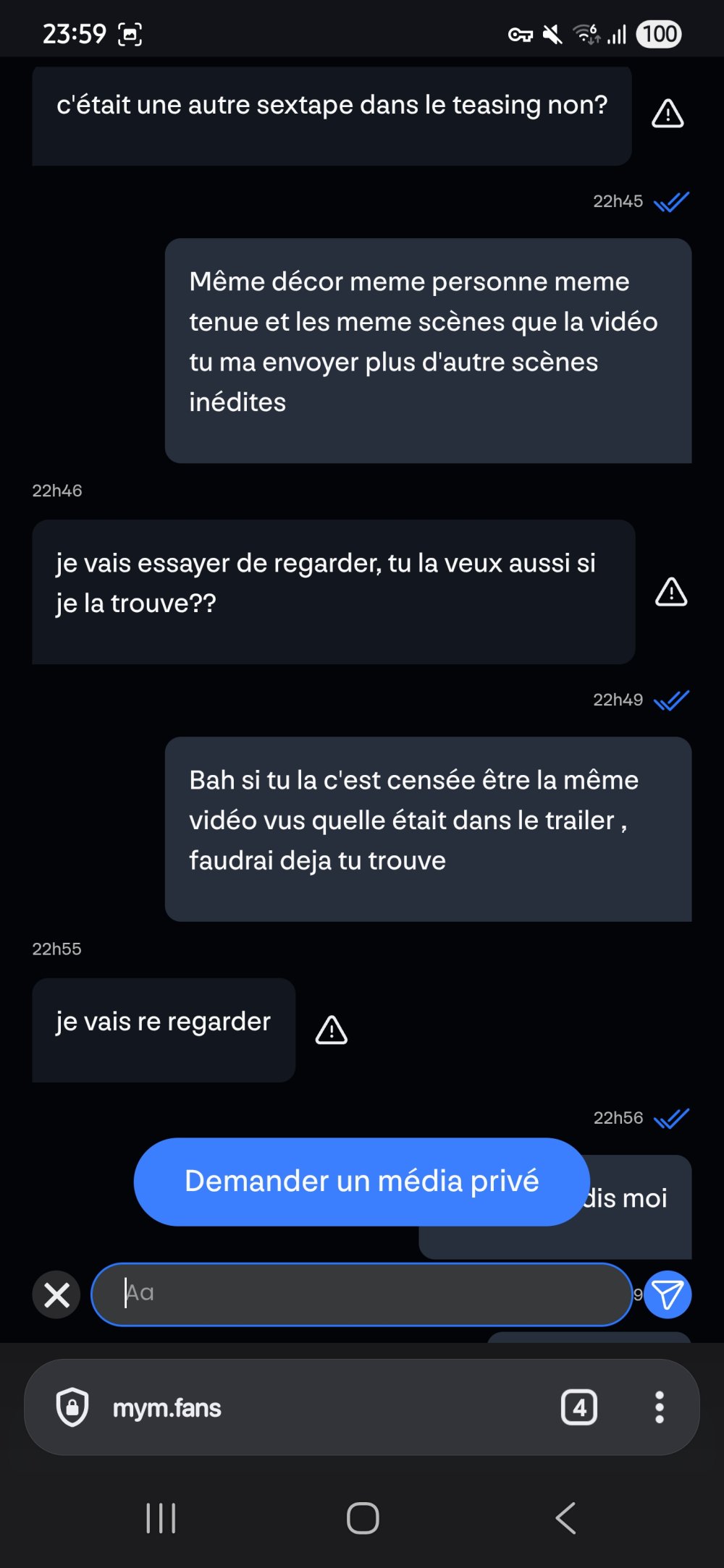Viewport: 724px width, 1568px height.
Task: Open the browser tabs switcher showing 4
Action: [578, 1407]
